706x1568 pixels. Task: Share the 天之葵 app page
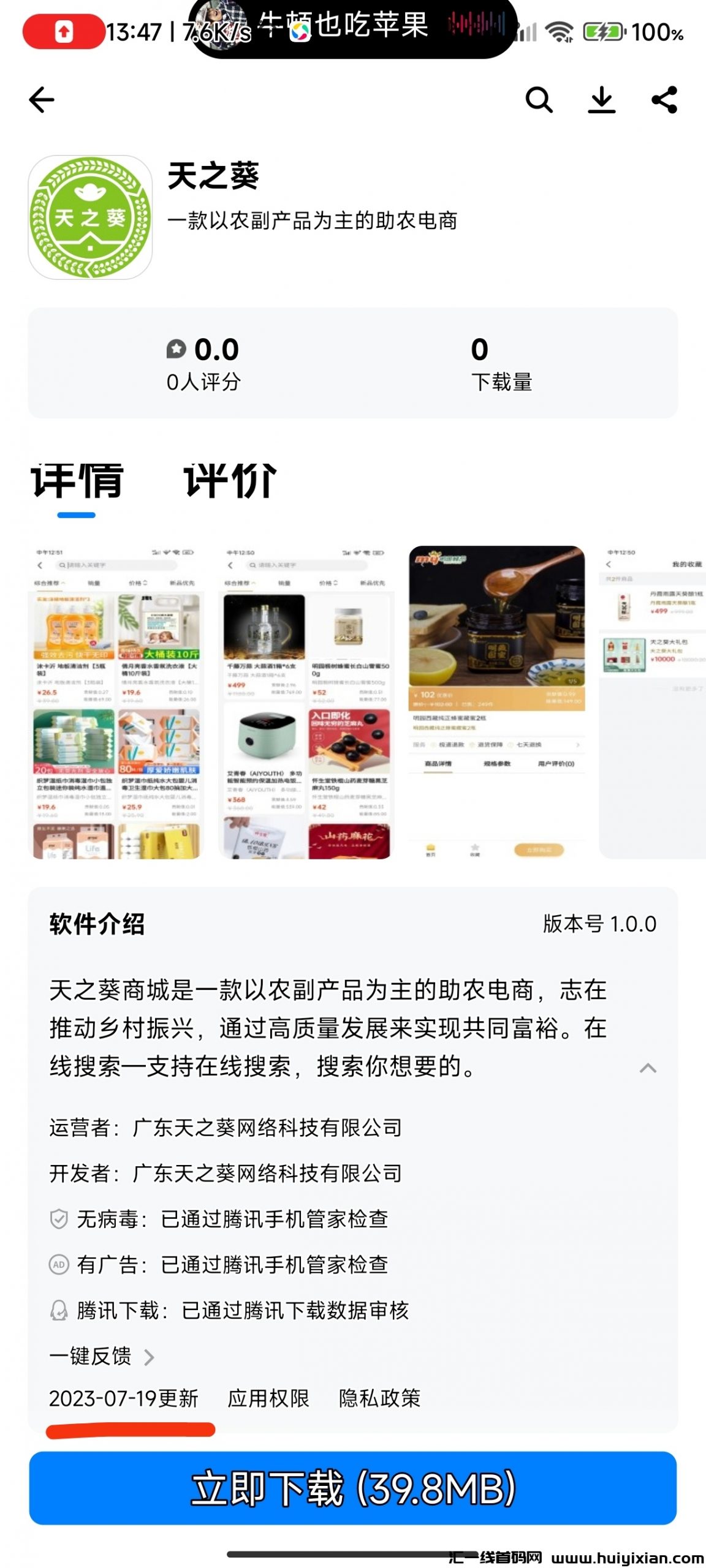coord(664,100)
